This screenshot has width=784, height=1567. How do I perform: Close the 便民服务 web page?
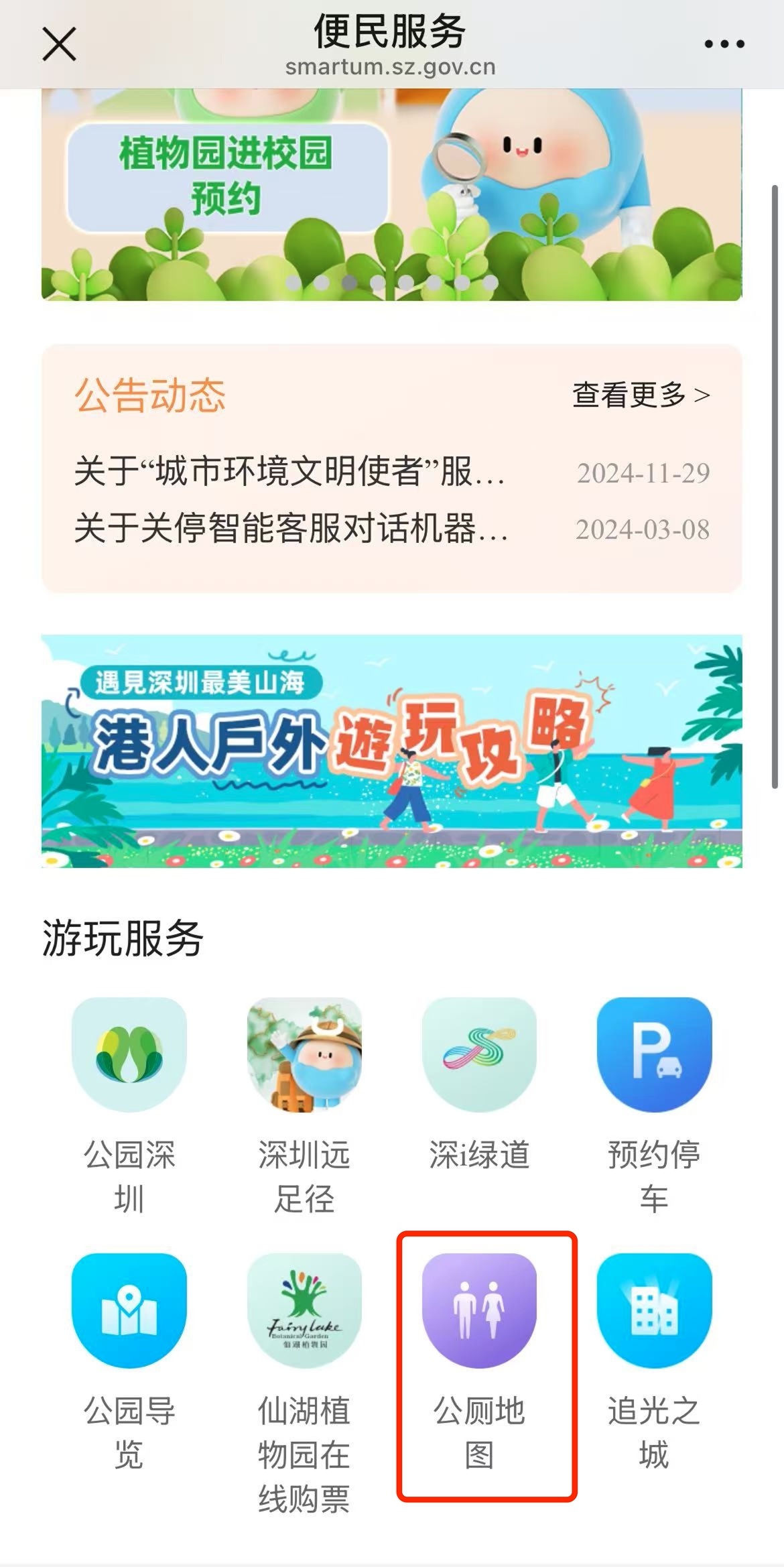59,44
